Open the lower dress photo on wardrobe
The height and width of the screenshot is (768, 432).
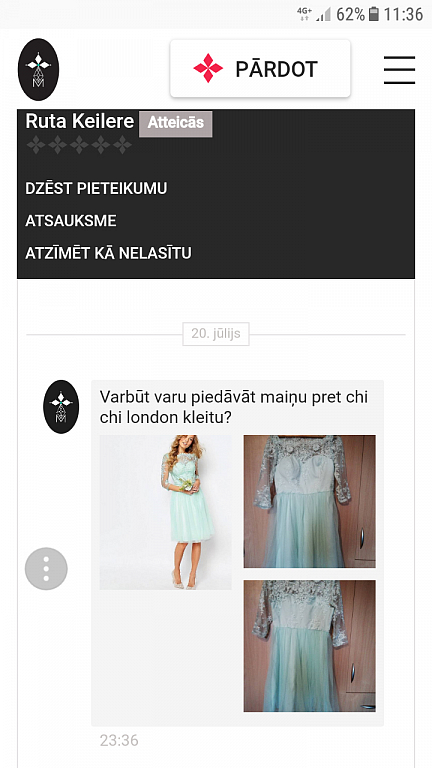point(310,646)
